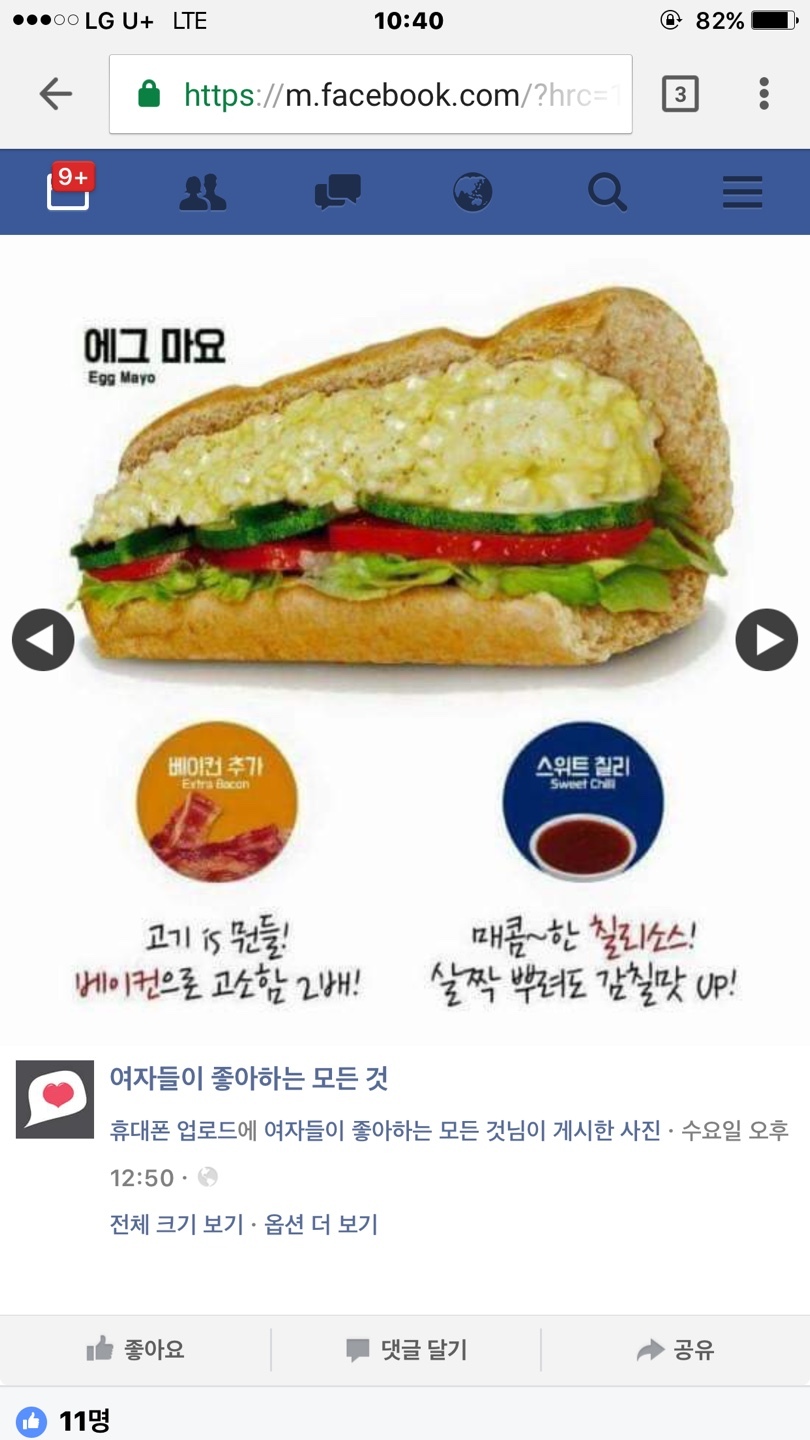Tap 댓글 달기 to comment

pyautogui.click(x=406, y=1350)
